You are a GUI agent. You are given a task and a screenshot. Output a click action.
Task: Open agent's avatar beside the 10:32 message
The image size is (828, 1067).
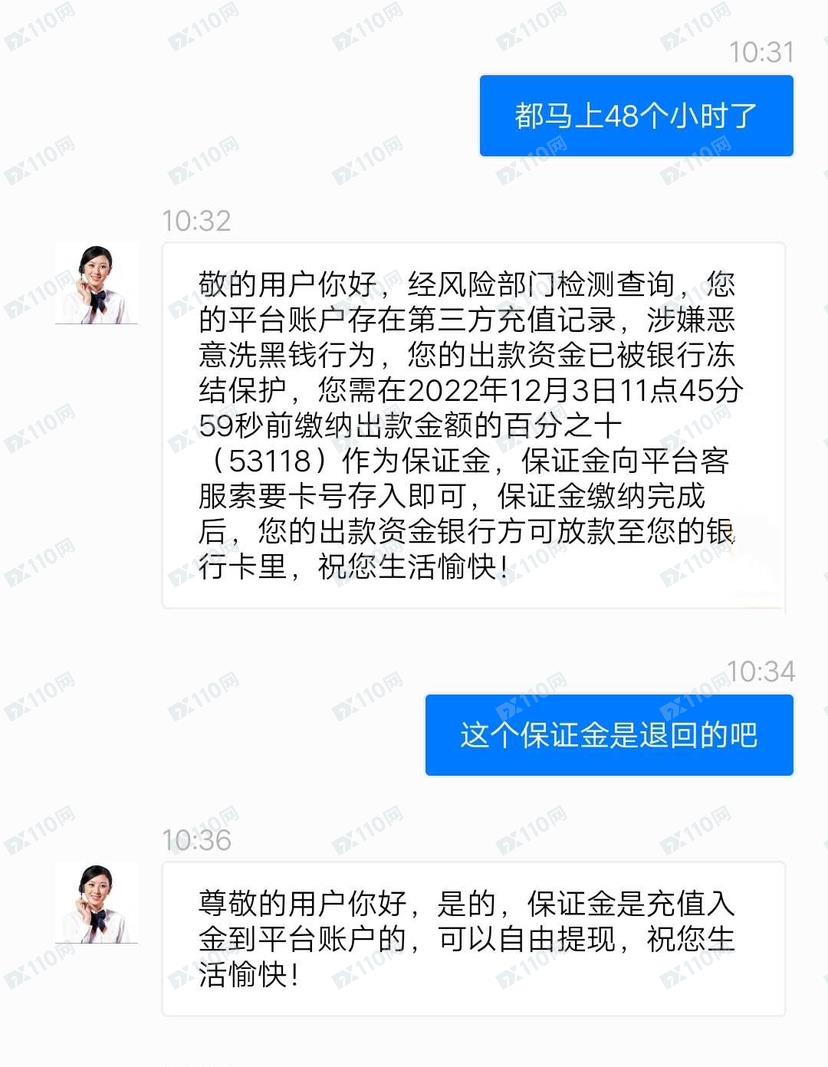[96, 284]
